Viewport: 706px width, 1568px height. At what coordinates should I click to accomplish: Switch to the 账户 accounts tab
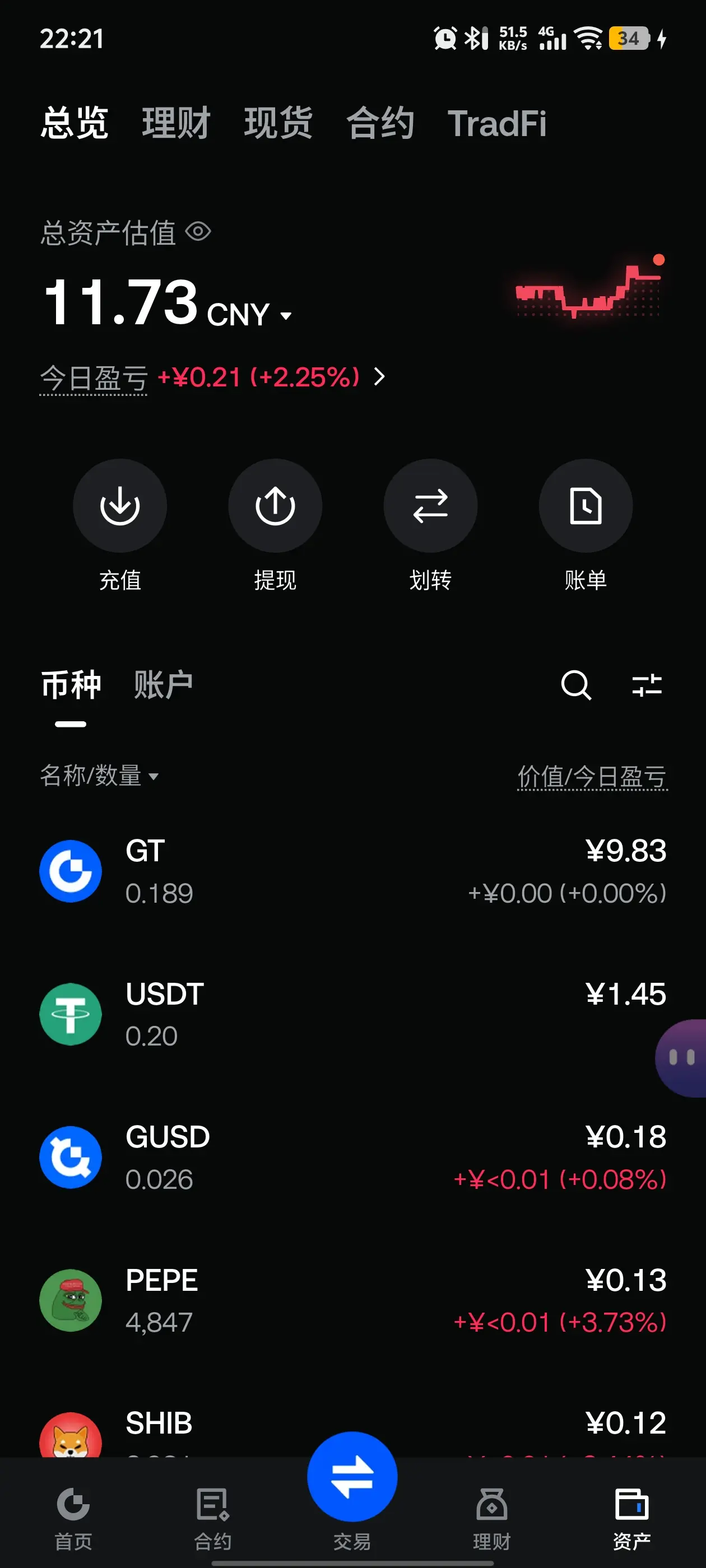(163, 685)
